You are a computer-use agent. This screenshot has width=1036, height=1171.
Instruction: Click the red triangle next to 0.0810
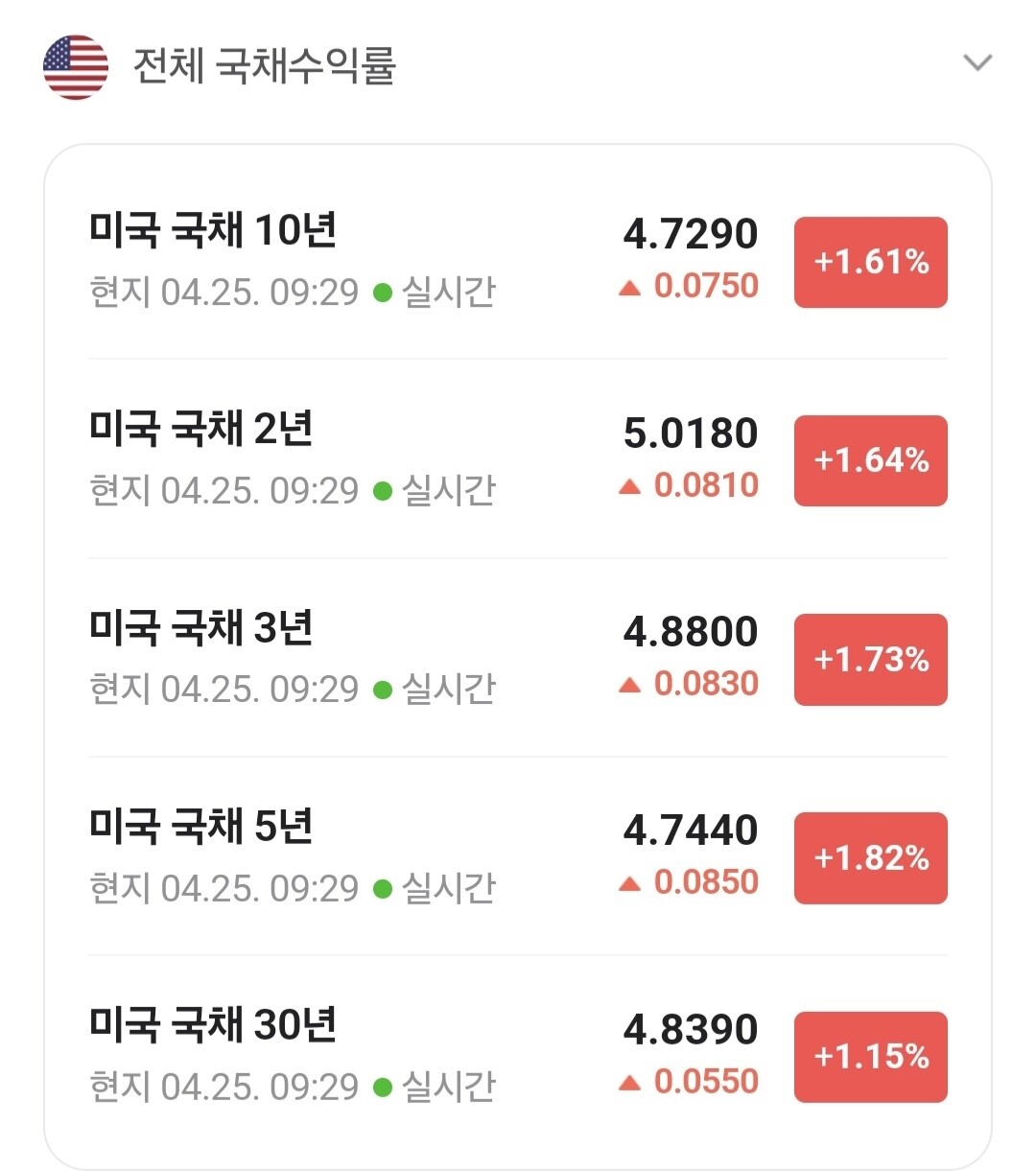point(629,484)
